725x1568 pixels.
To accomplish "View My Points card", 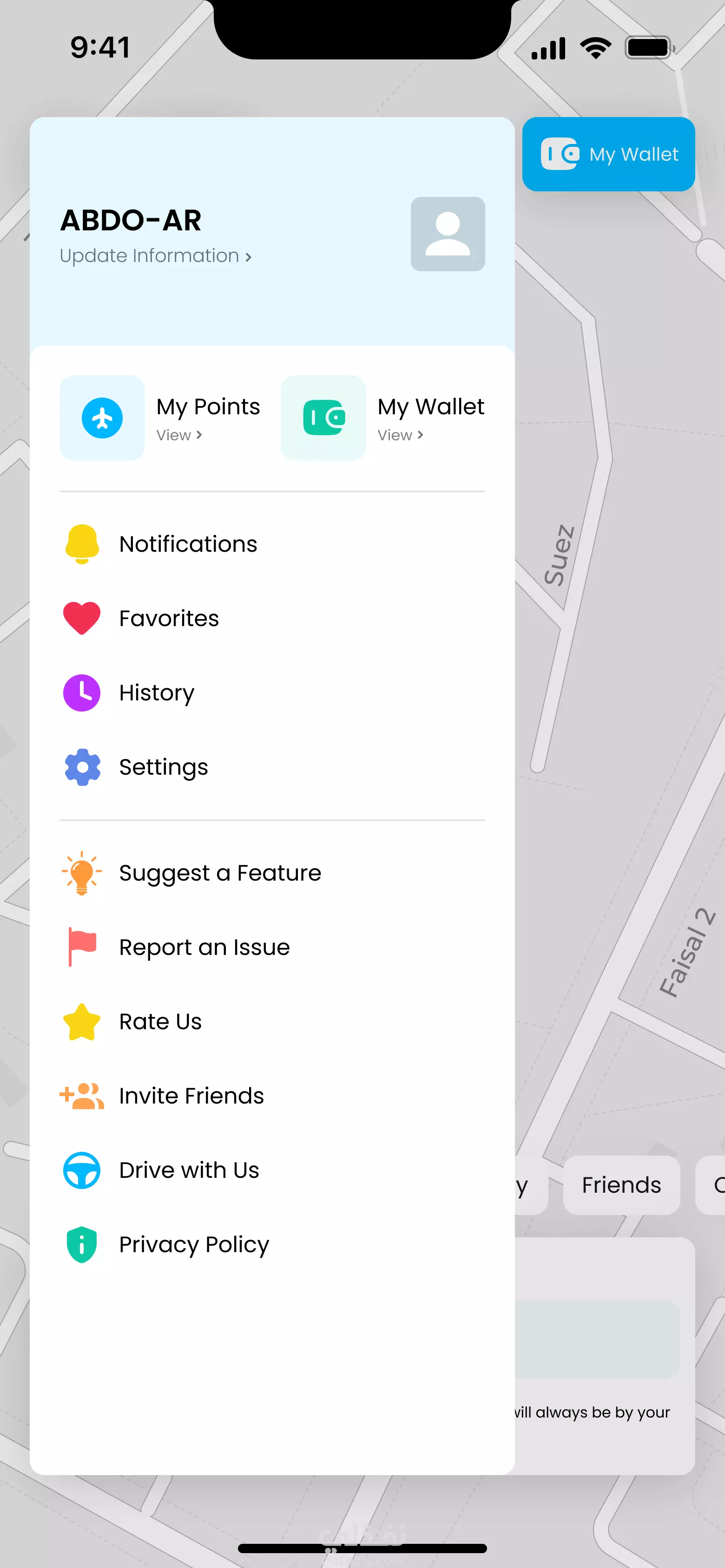I will click(160, 418).
